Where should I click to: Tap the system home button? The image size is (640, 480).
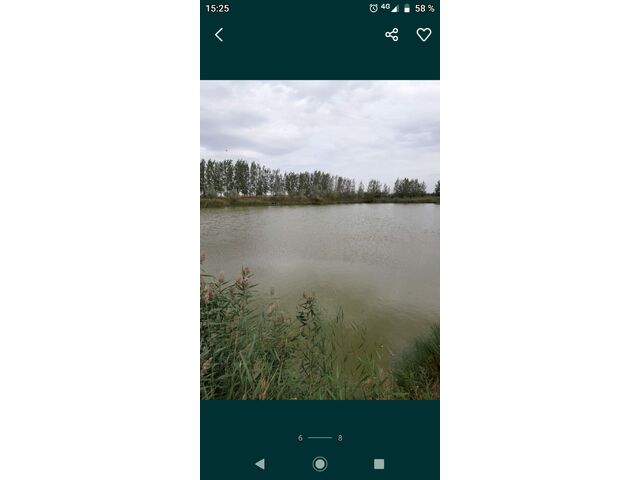click(x=320, y=464)
